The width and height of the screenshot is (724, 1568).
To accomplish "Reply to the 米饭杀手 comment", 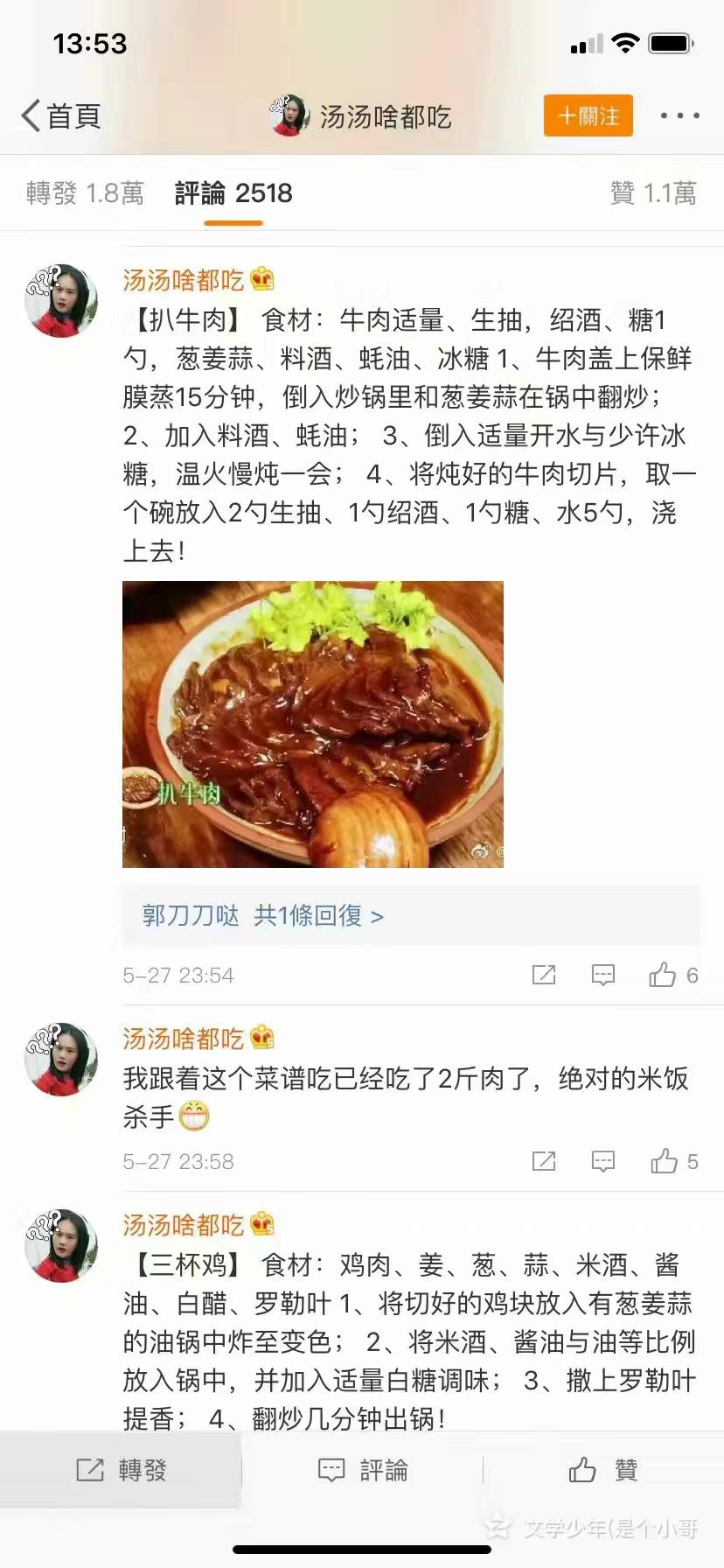I will click(x=603, y=1161).
